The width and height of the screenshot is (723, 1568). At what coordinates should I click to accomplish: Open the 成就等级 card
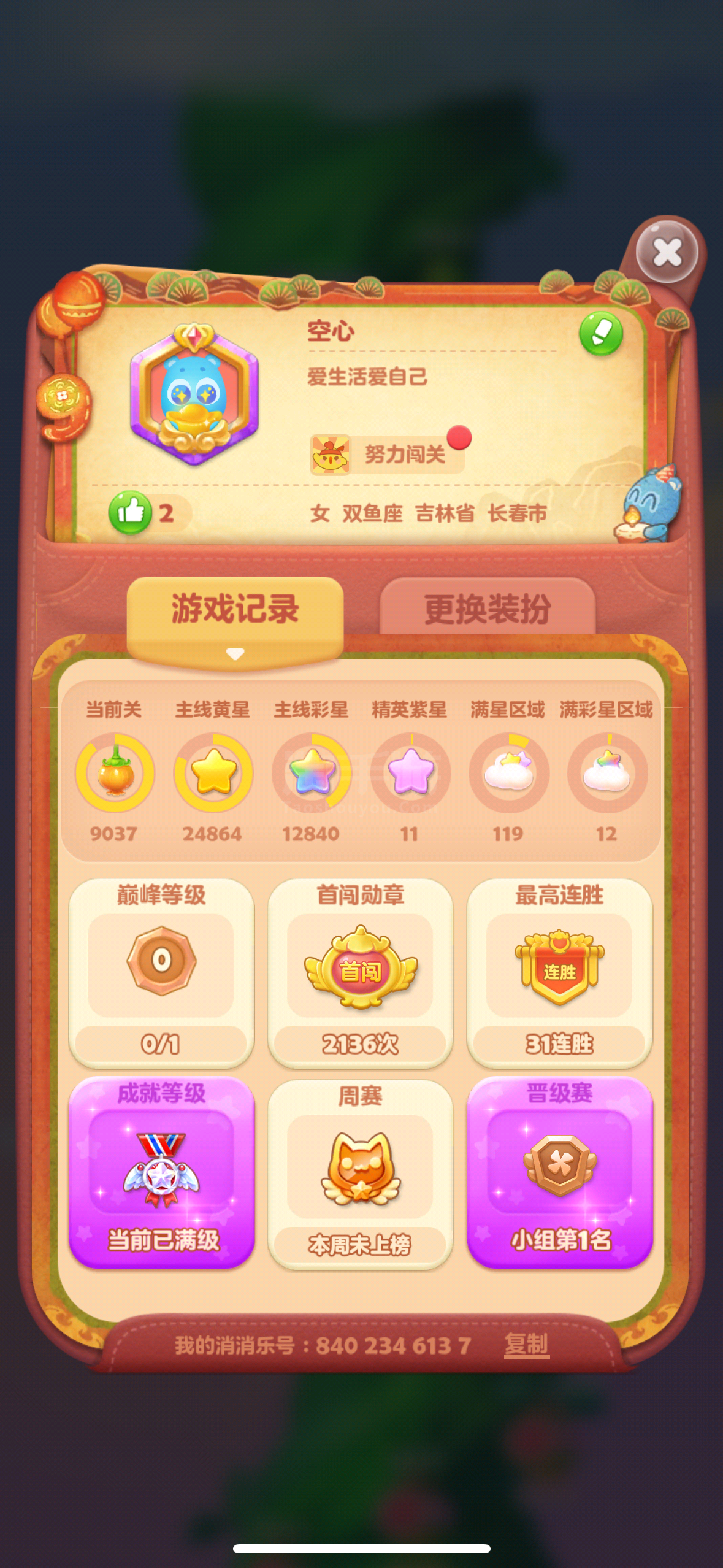coord(161,1172)
